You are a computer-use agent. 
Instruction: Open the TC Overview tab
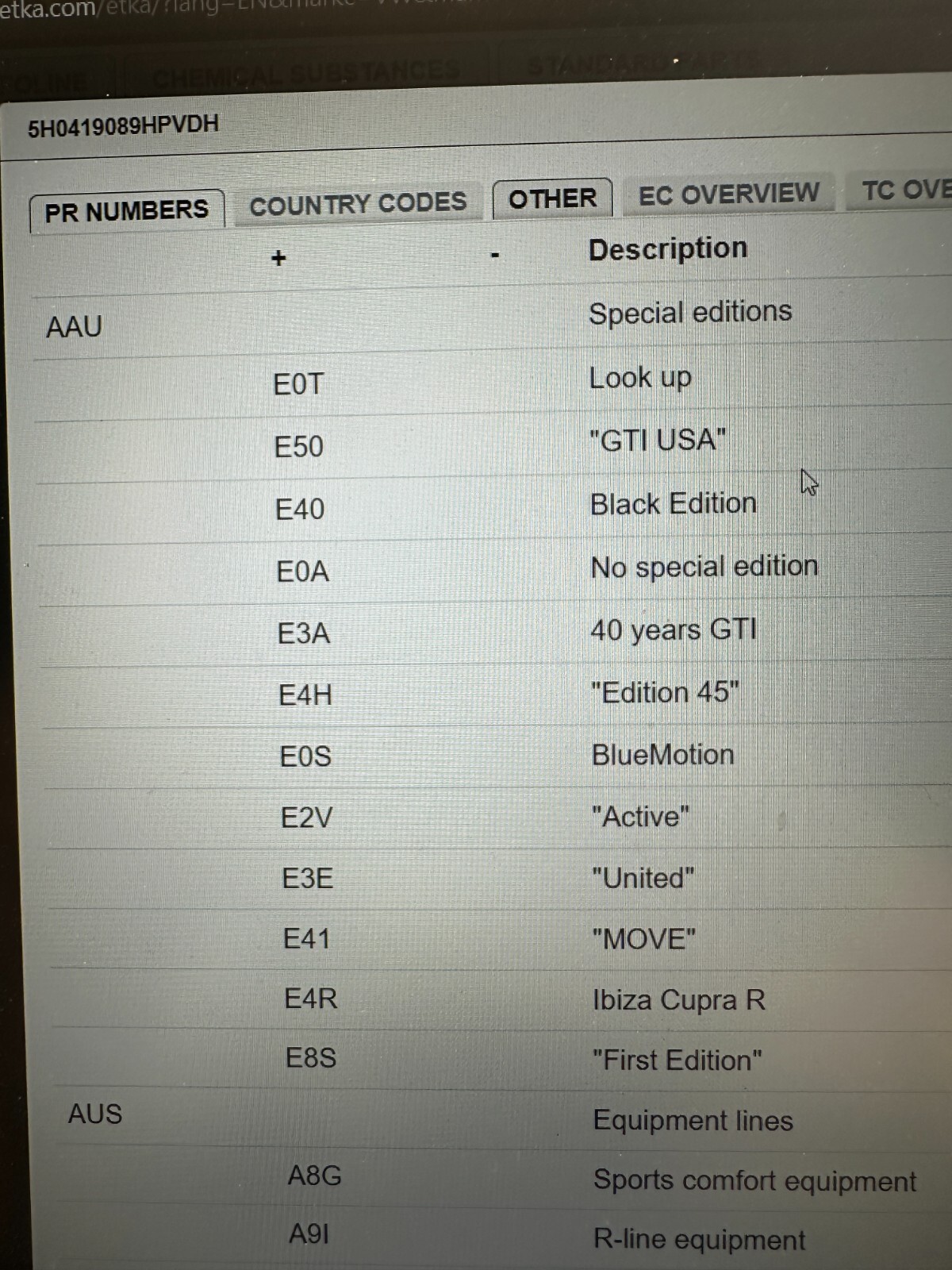point(904,190)
